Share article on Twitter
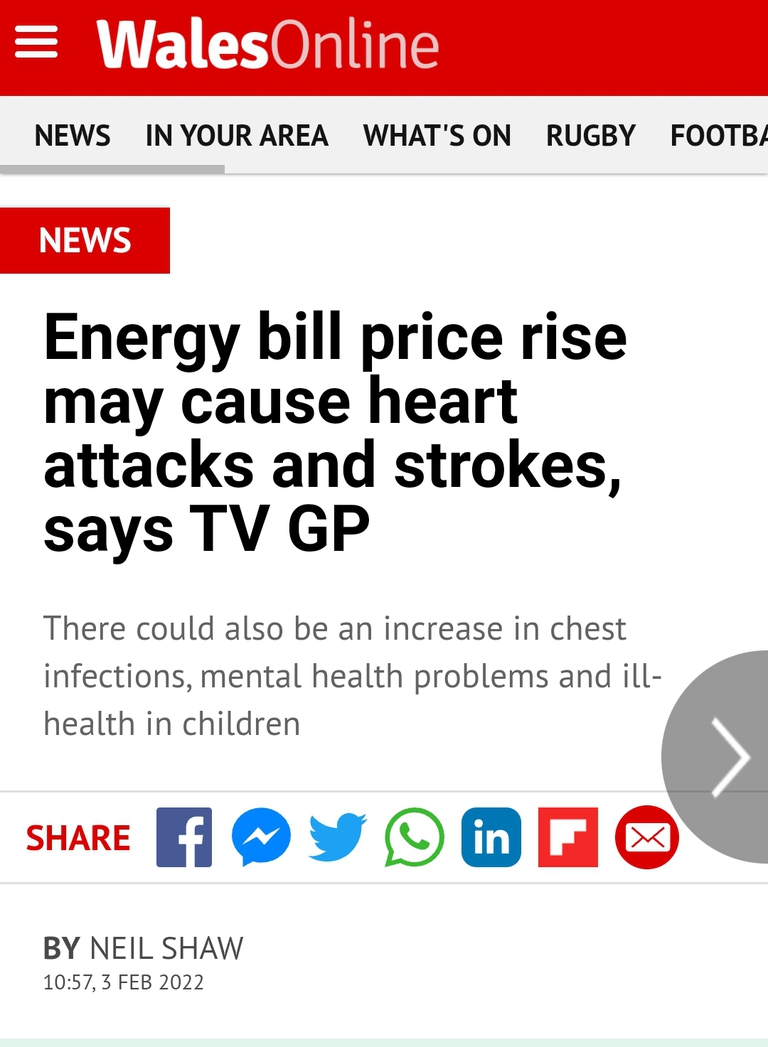This screenshot has width=768, height=1047. click(337, 837)
